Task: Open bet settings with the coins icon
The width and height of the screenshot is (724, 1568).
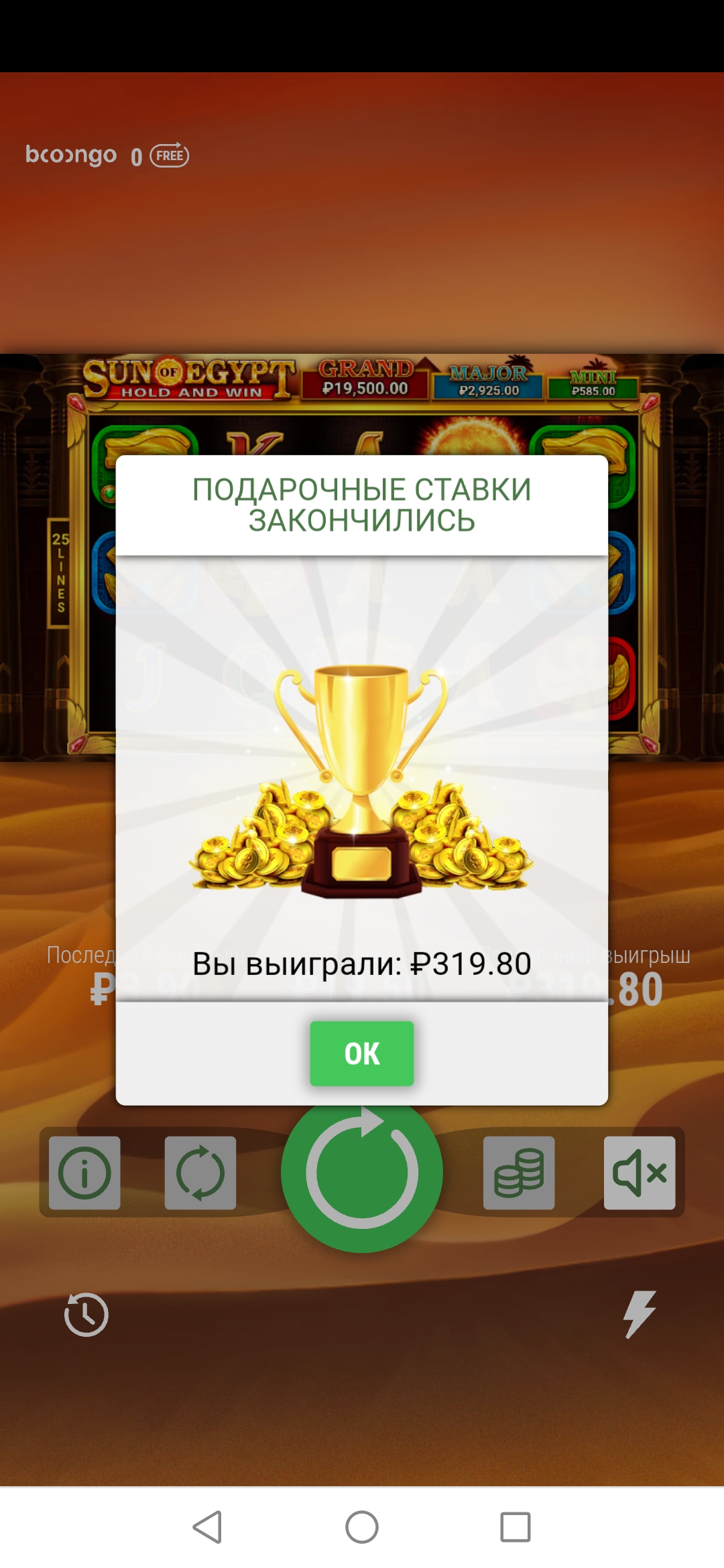Action: tap(519, 1173)
